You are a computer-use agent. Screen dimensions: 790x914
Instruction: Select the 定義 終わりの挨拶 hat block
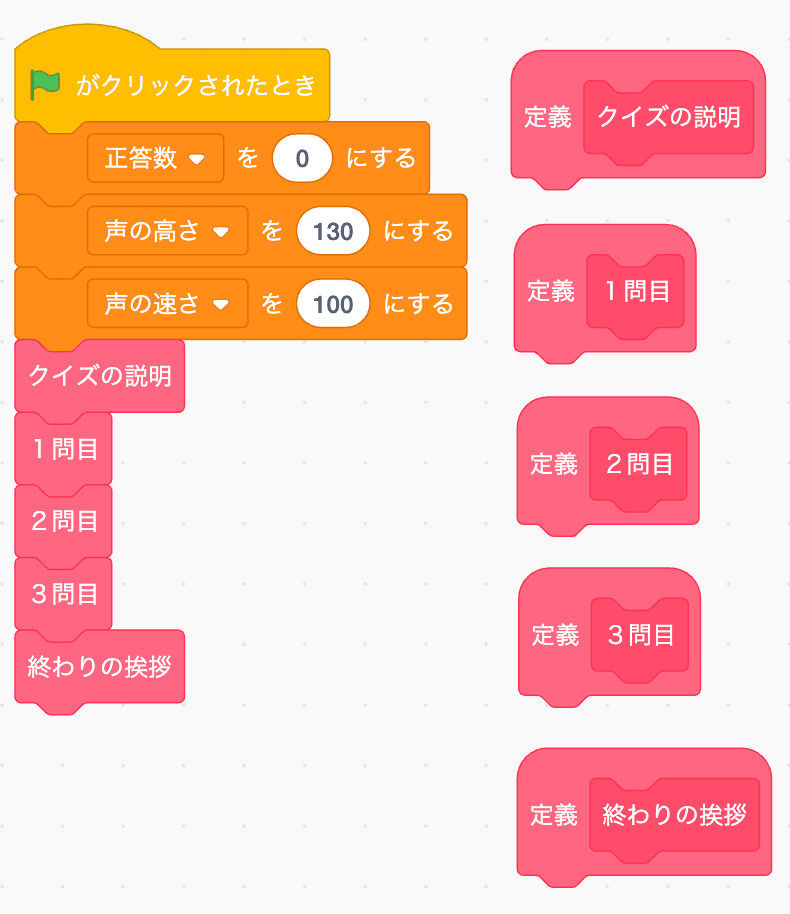(x=642, y=812)
